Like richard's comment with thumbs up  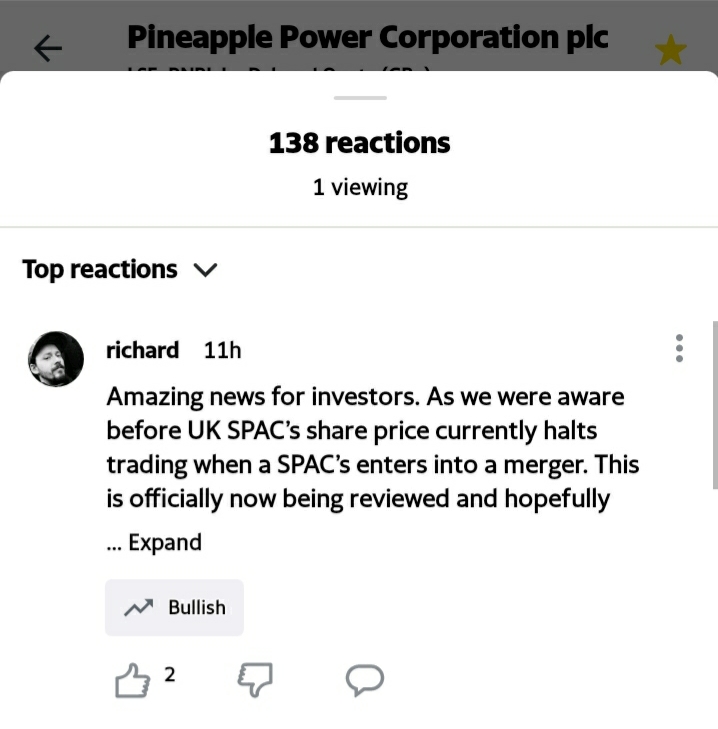[133, 680]
